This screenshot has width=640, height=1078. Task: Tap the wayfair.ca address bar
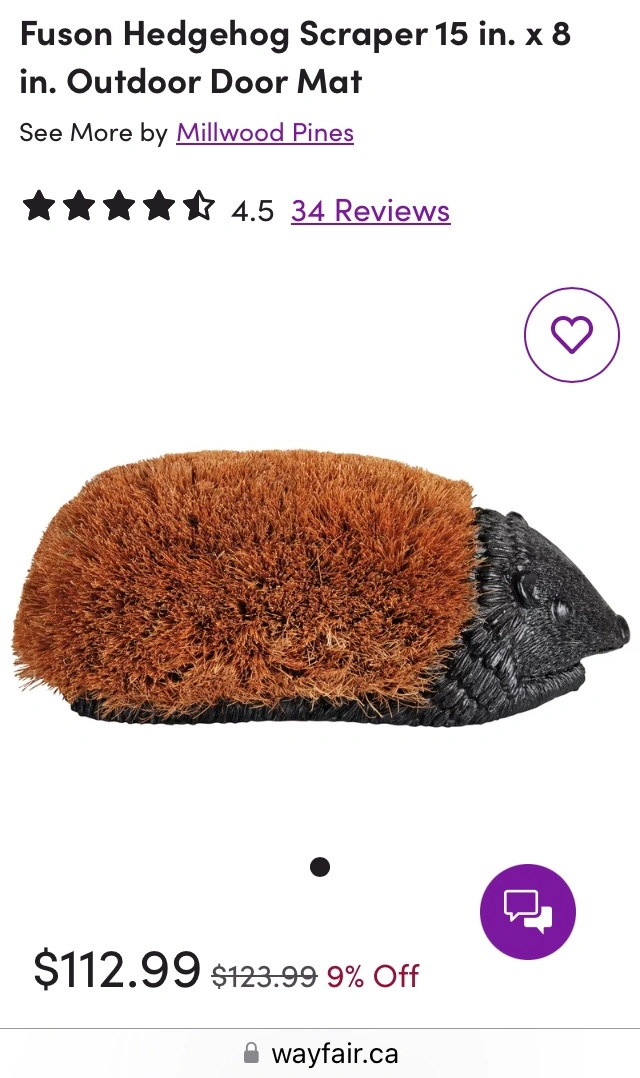[320, 1053]
